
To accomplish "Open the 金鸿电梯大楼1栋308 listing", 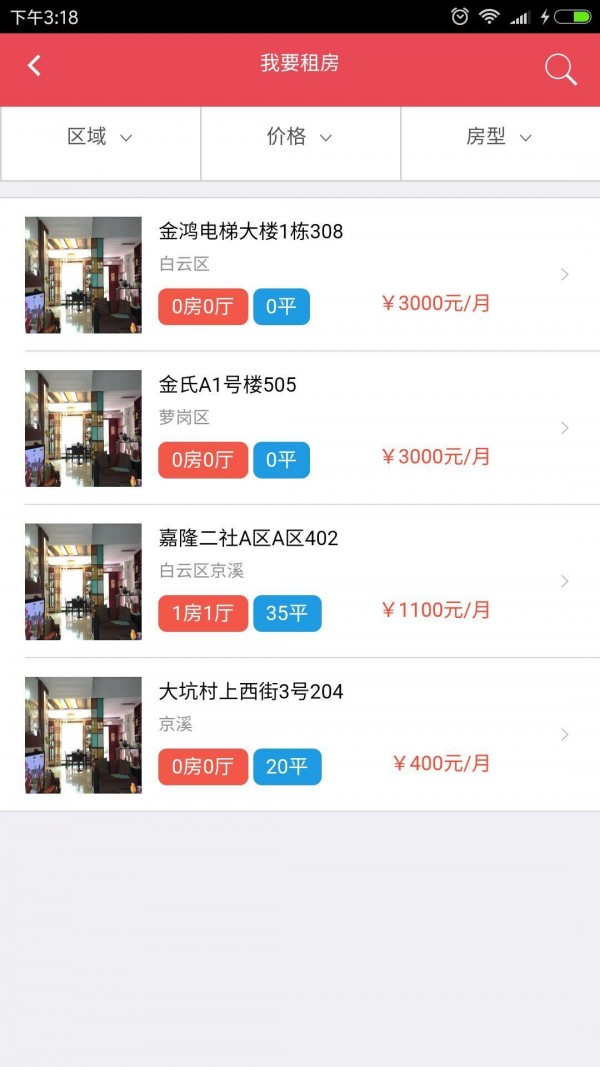I will click(300, 274).
